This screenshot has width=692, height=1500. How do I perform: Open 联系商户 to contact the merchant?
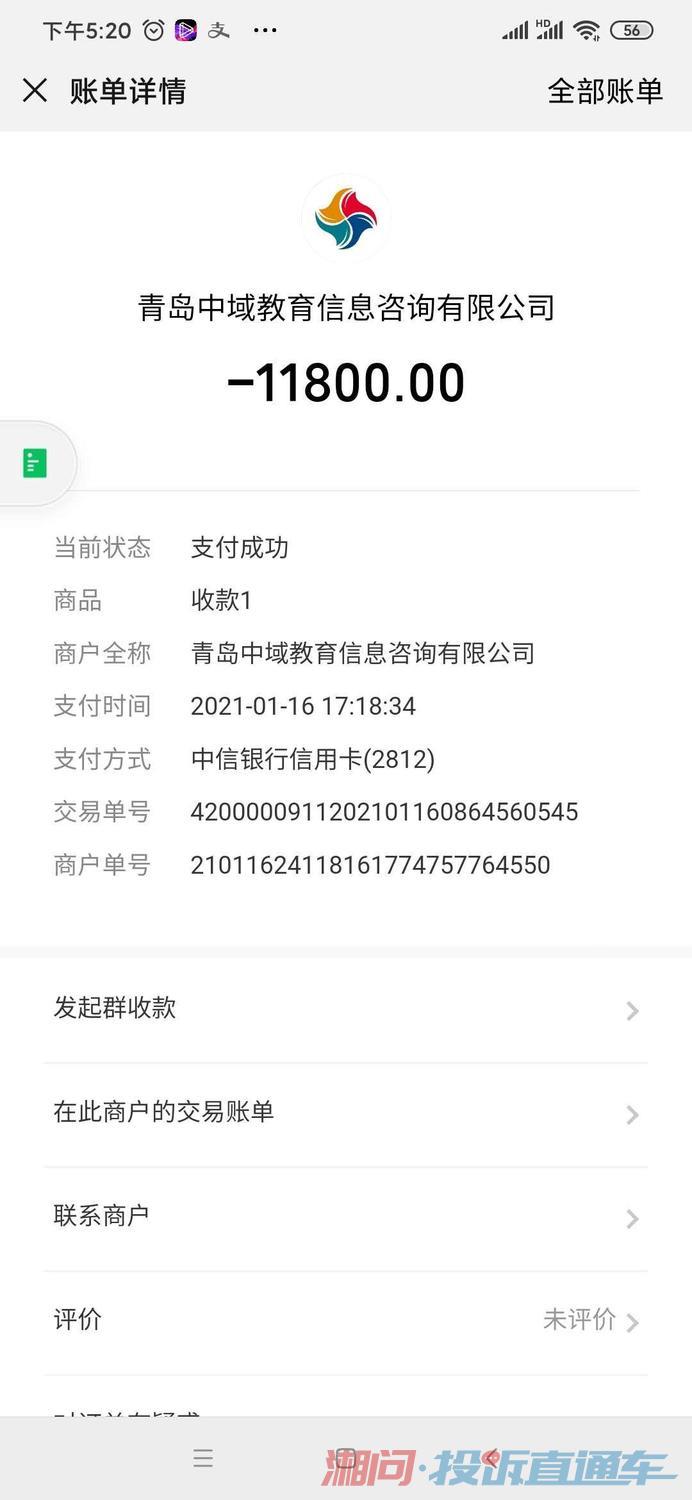[x=346, y=1218]
